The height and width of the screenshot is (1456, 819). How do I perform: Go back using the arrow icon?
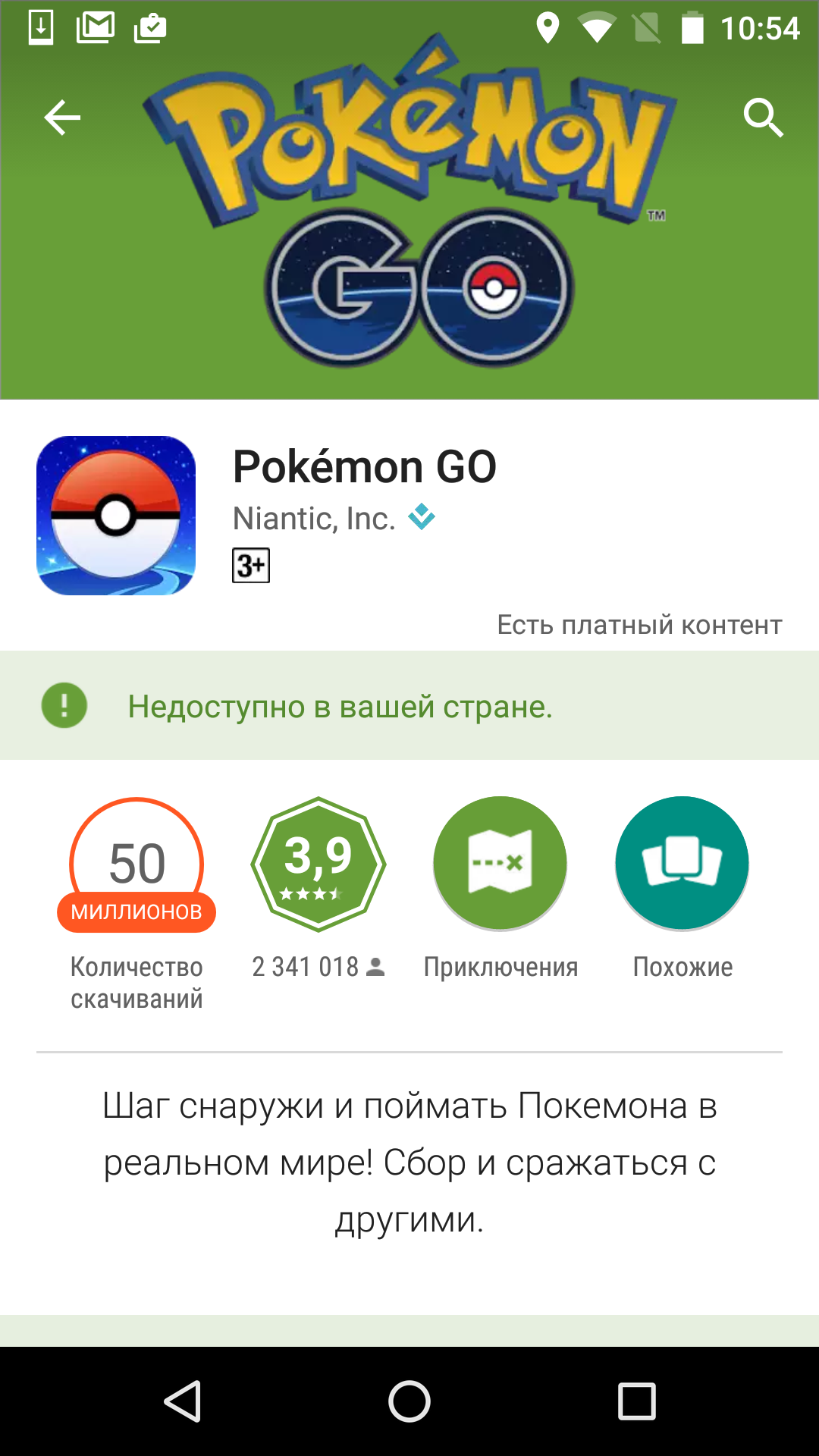(x=62, y=118)
